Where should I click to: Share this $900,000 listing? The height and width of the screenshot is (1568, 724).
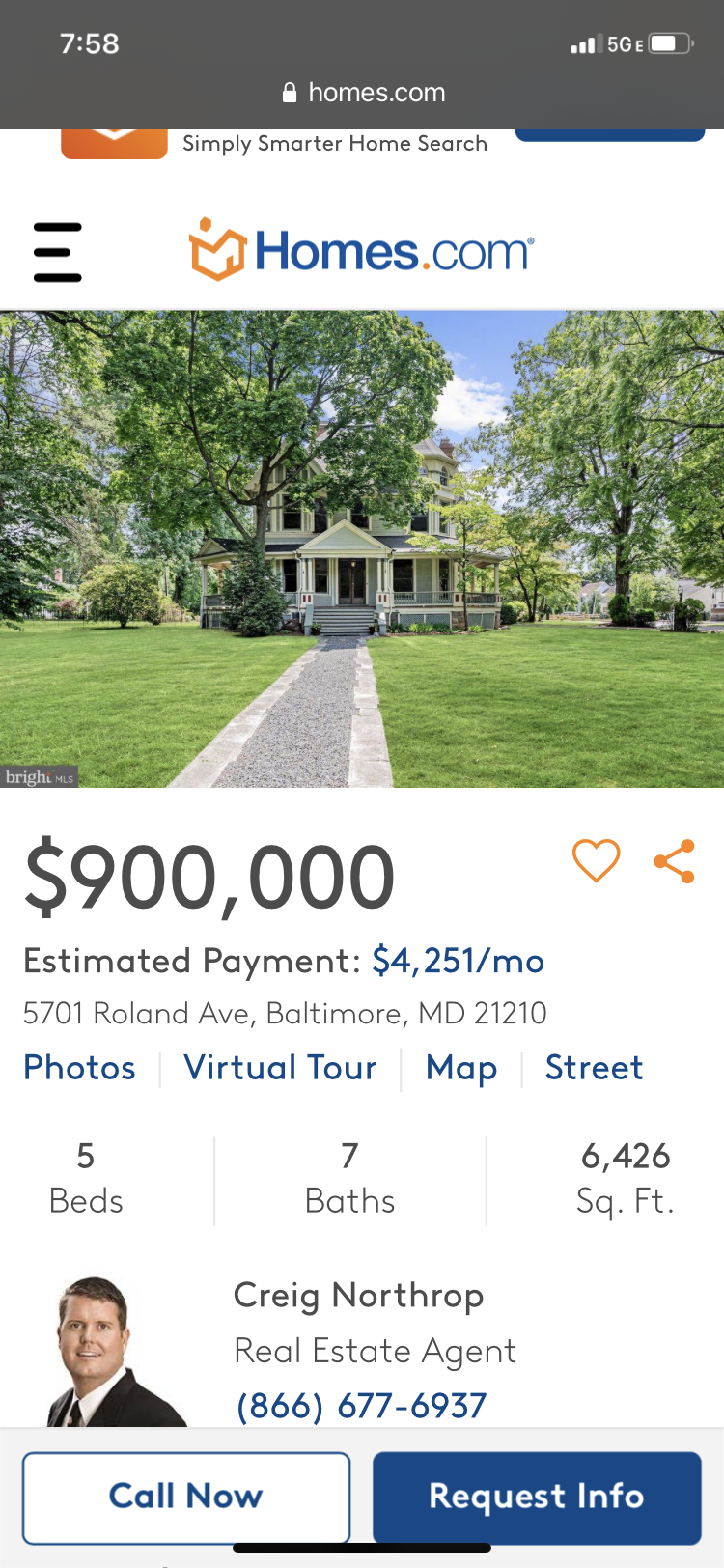click(x=675, y=861)
